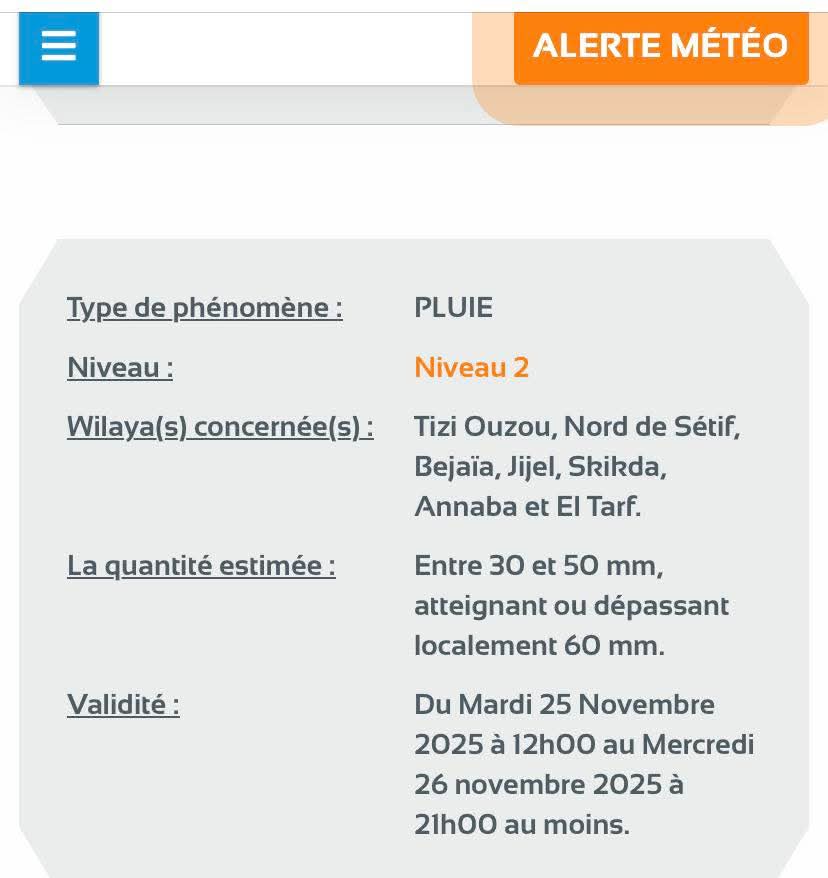This screenshot has height=878, width=828.
Task: Open the hamburger menu
Action: 59,47
